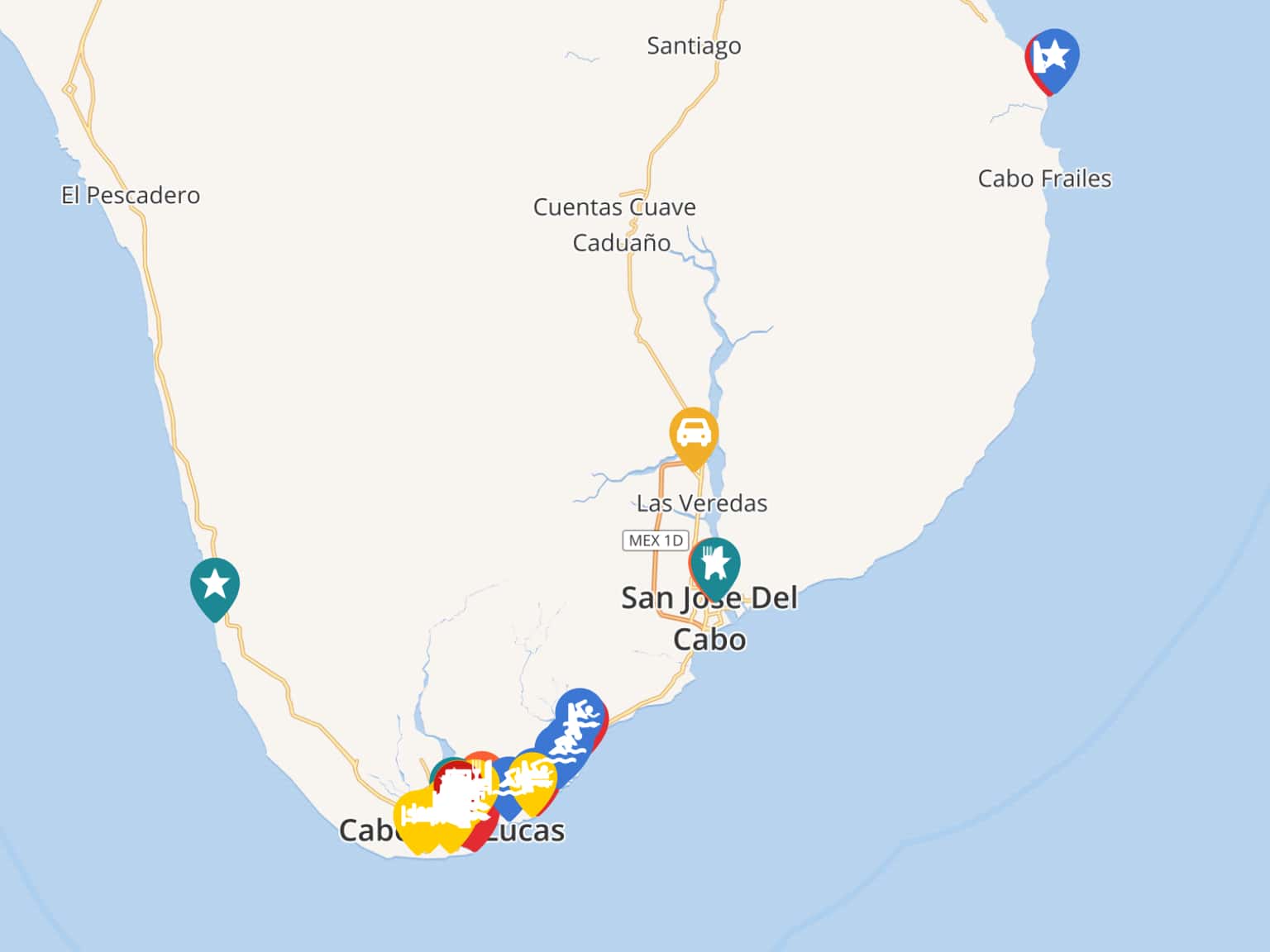The height and width of the screenshot is (952, 1270).
Task: Open the teal restaurant pin at San Jose Del Cabo
Action: click(x=716, y=565)
